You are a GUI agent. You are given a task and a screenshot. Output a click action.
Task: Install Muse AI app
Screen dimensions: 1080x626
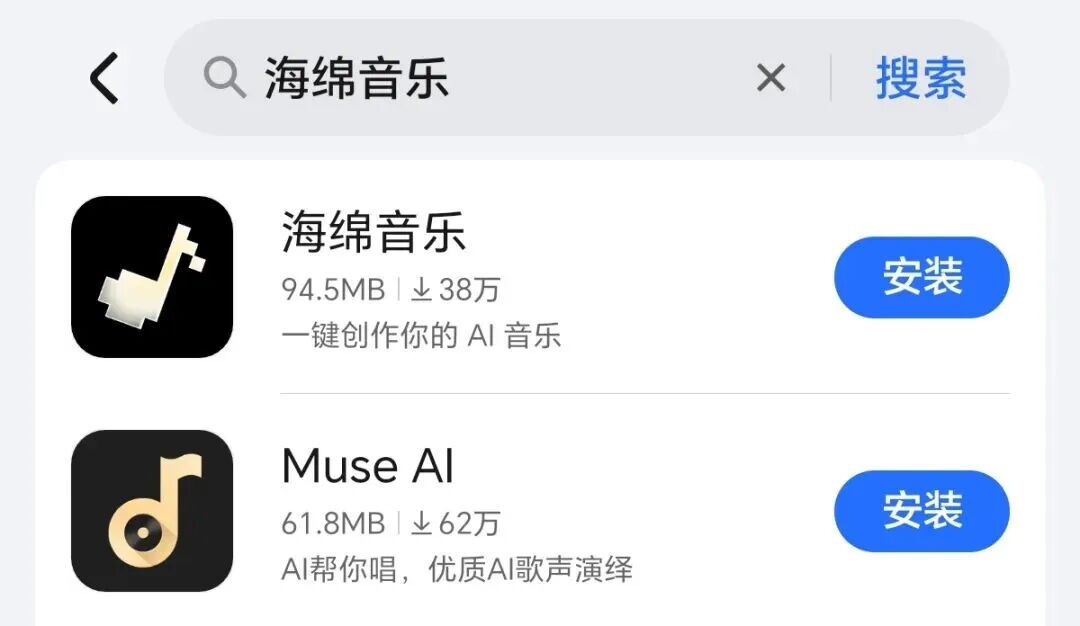point(921,511)
